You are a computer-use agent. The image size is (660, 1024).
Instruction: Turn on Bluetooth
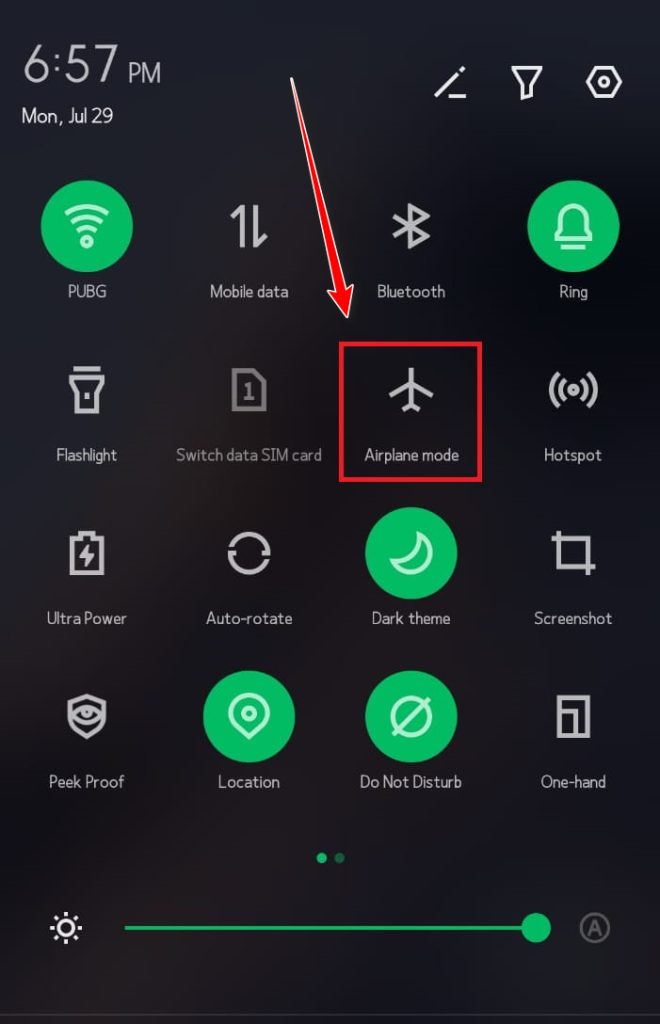(x=411, y=227)
